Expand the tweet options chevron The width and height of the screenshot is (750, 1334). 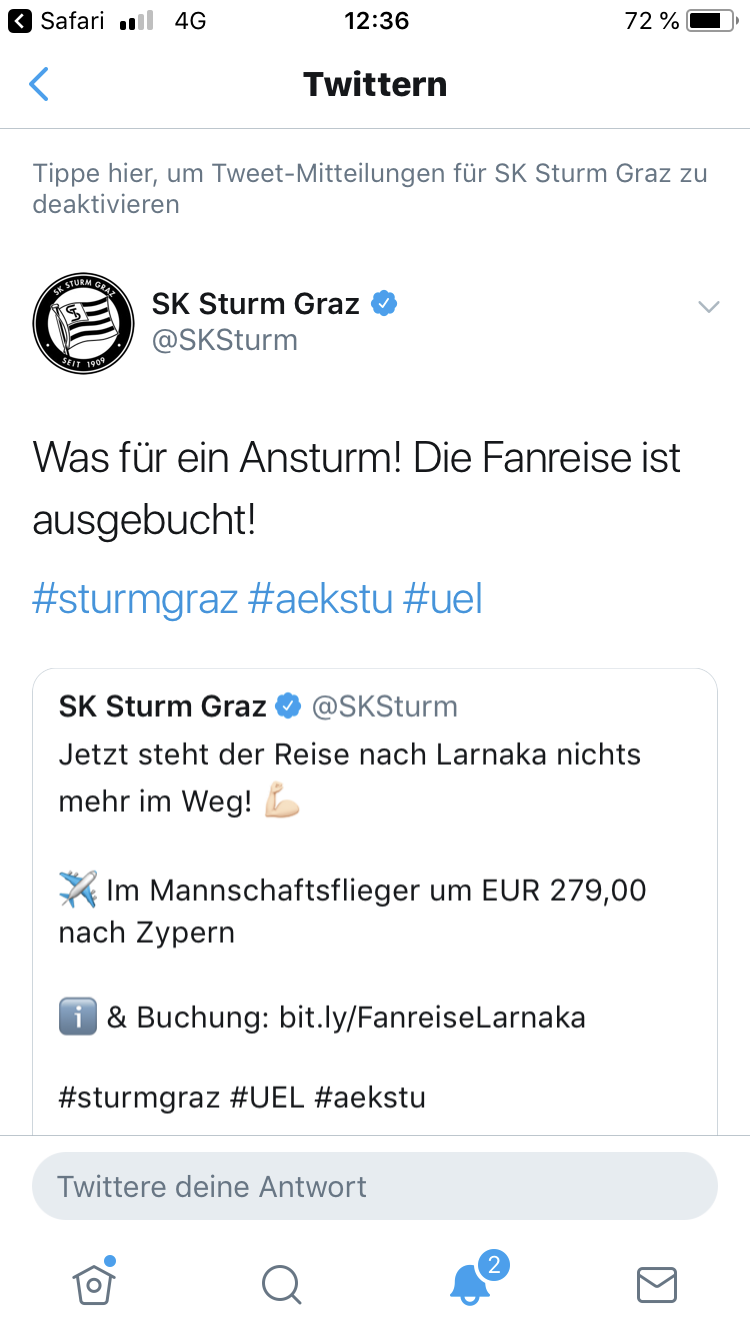708,306
